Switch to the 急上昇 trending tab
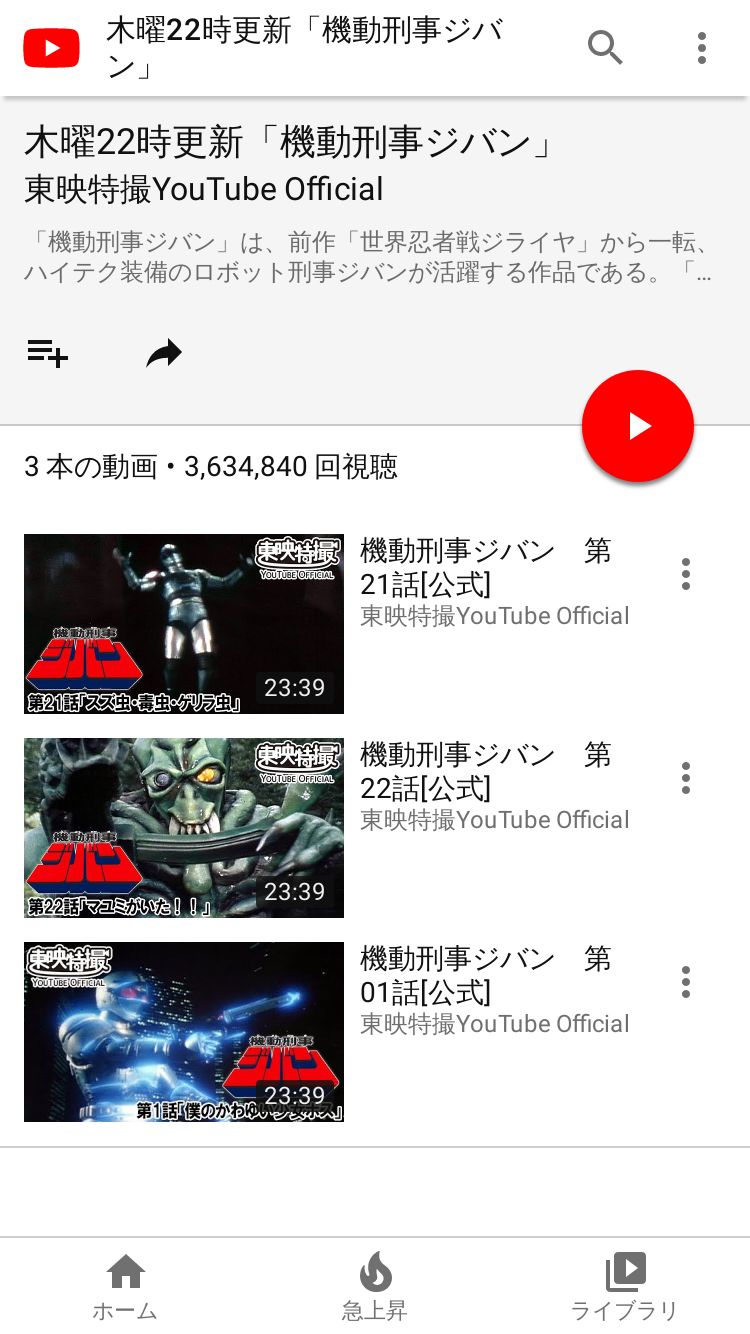The height and width of the screenshot is (1334, 750). [375, 1286]
